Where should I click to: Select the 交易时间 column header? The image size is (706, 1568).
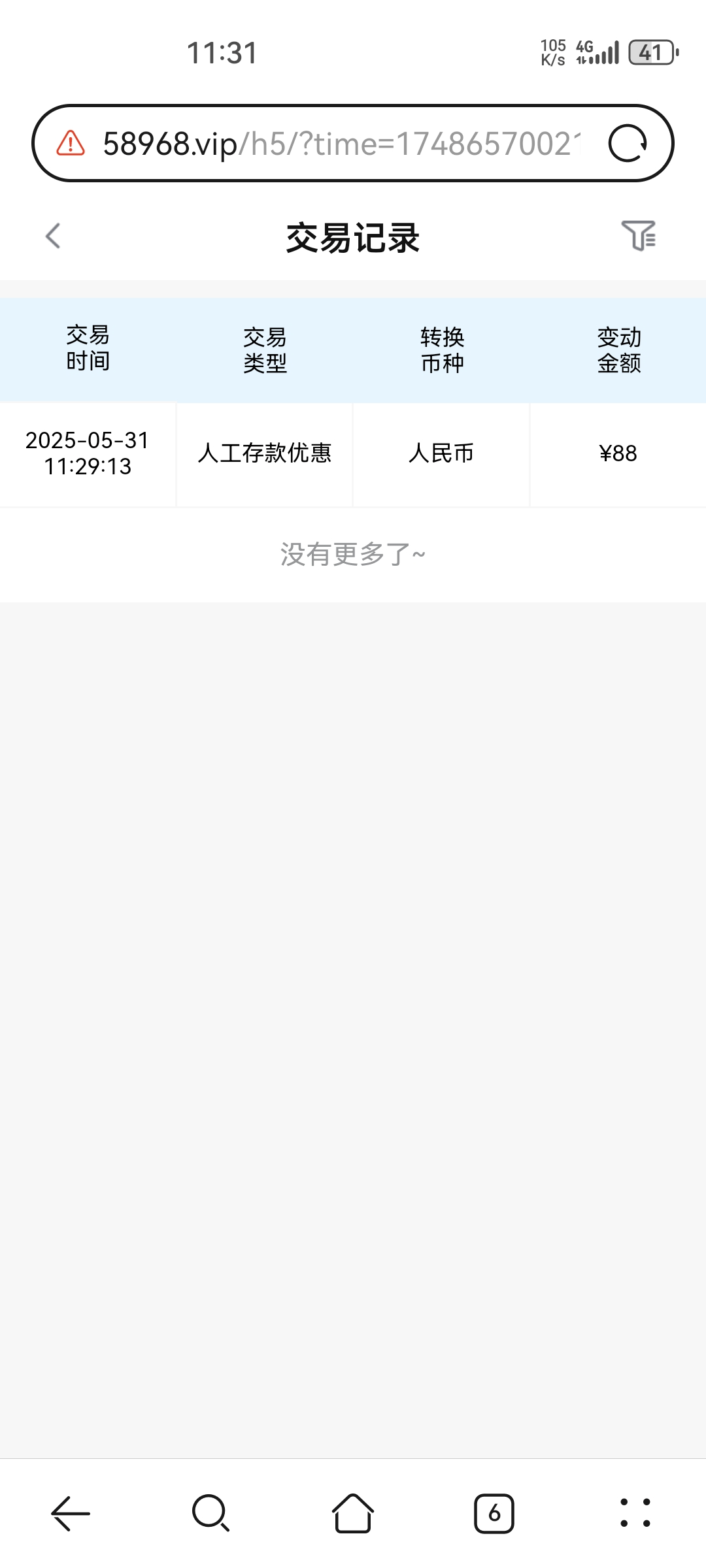click(88, 350)
